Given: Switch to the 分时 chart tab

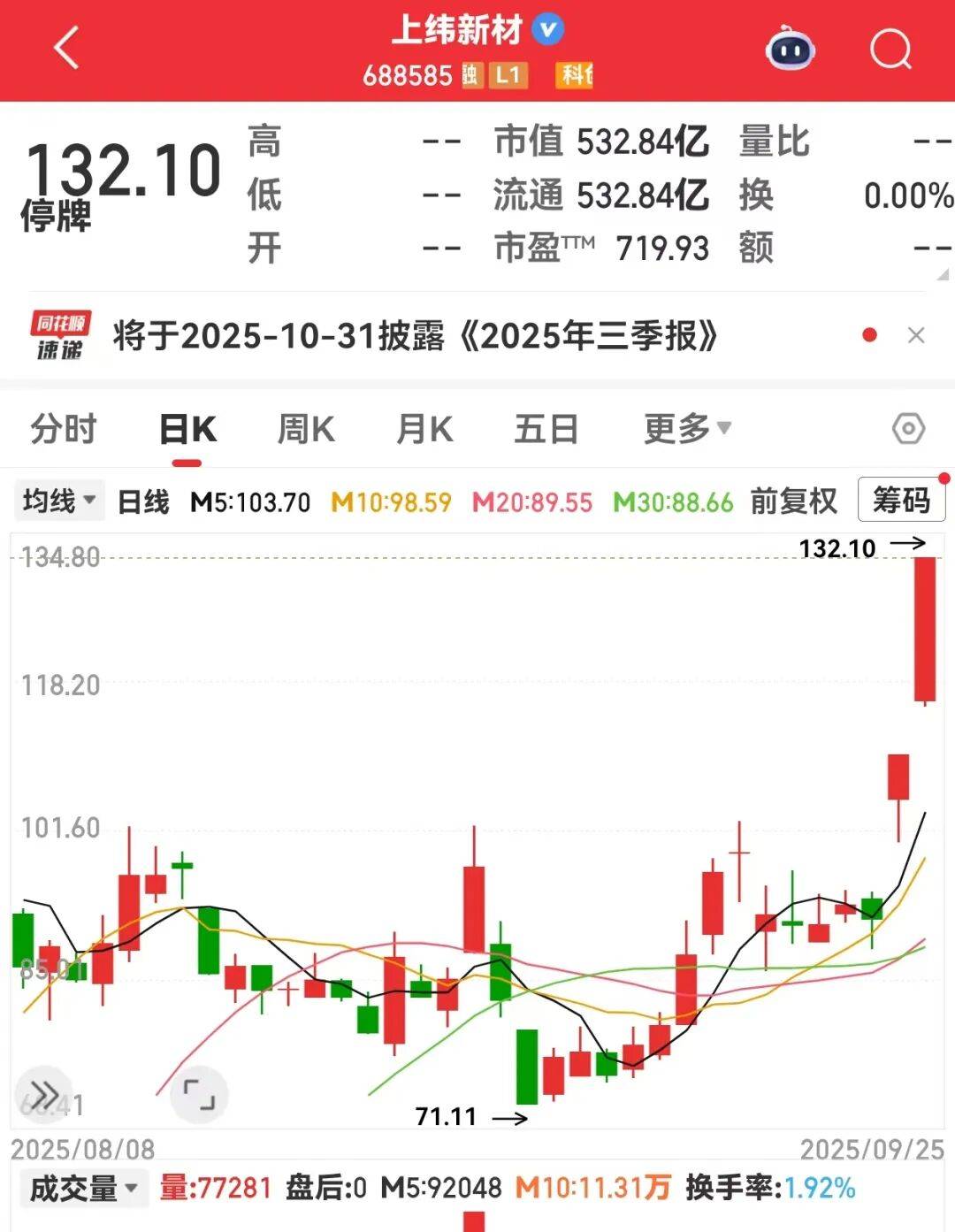Looking at the screenshot, I should pos(64,430).
